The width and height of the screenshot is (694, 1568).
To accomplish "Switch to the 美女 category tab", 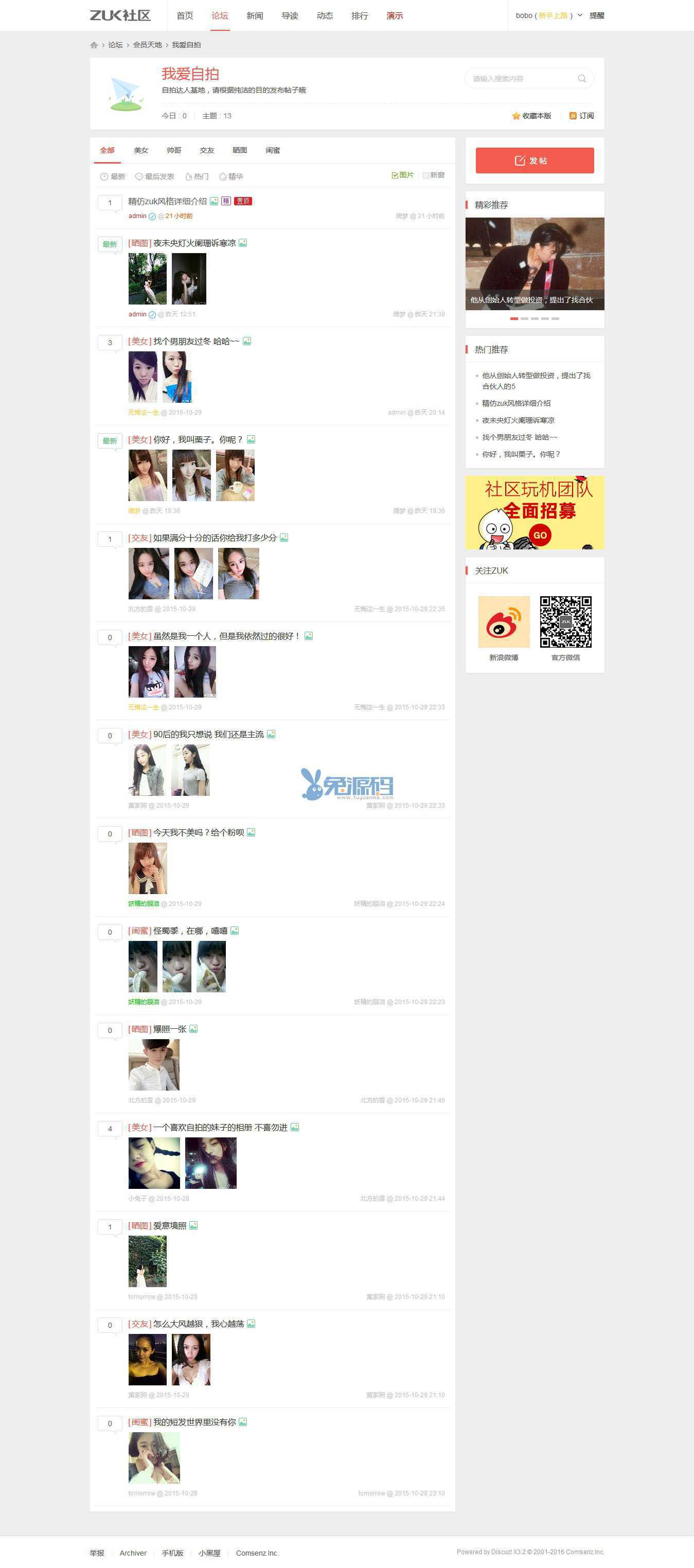I will coord(140,150).
